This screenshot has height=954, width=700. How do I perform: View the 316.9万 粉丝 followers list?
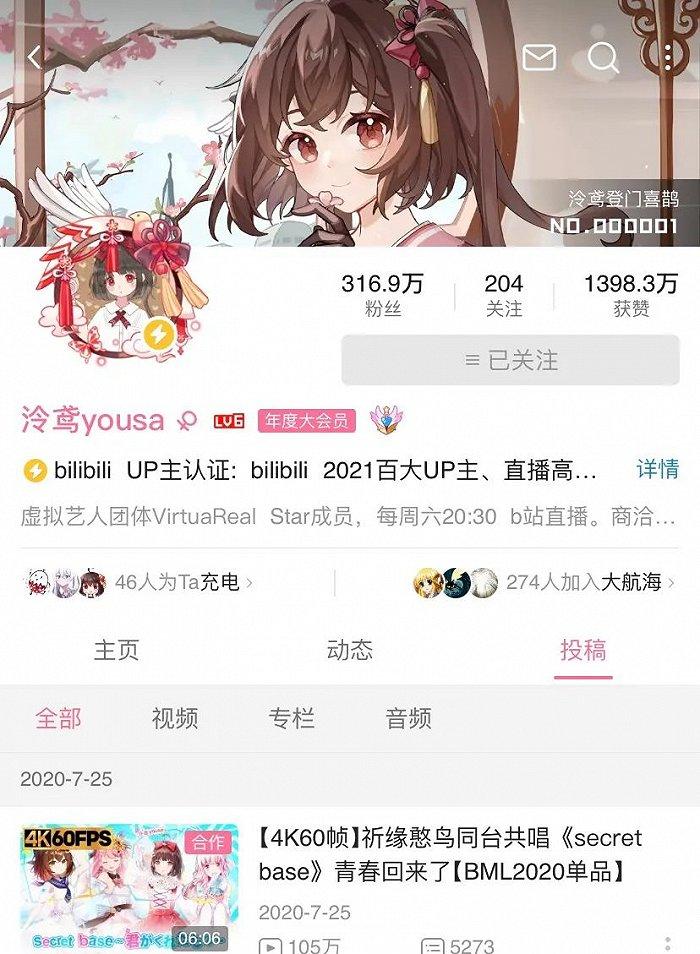pyautogui.click(x=382, y=295)
